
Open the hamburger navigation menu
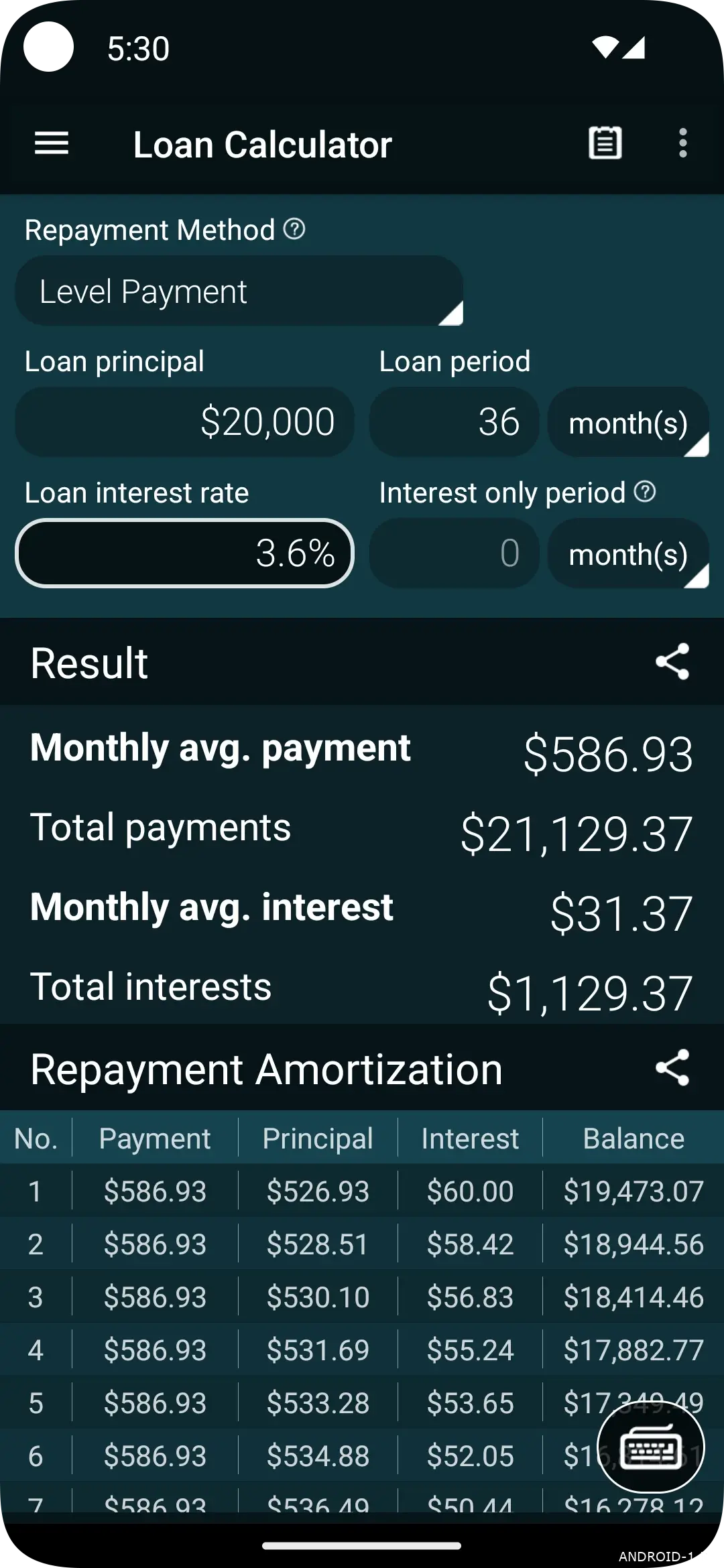(x=52, y=143)
